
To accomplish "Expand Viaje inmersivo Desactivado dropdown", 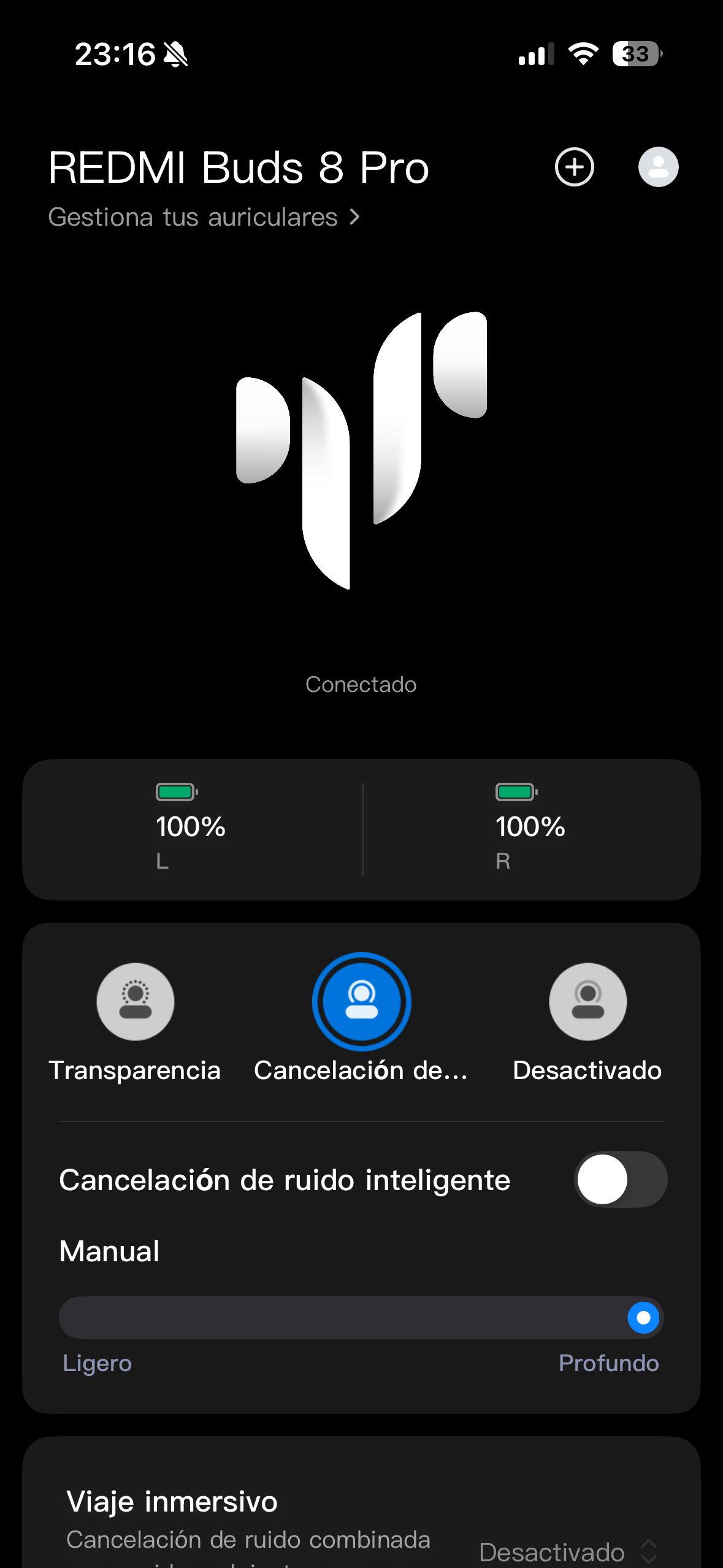I will coord(567,1551).
